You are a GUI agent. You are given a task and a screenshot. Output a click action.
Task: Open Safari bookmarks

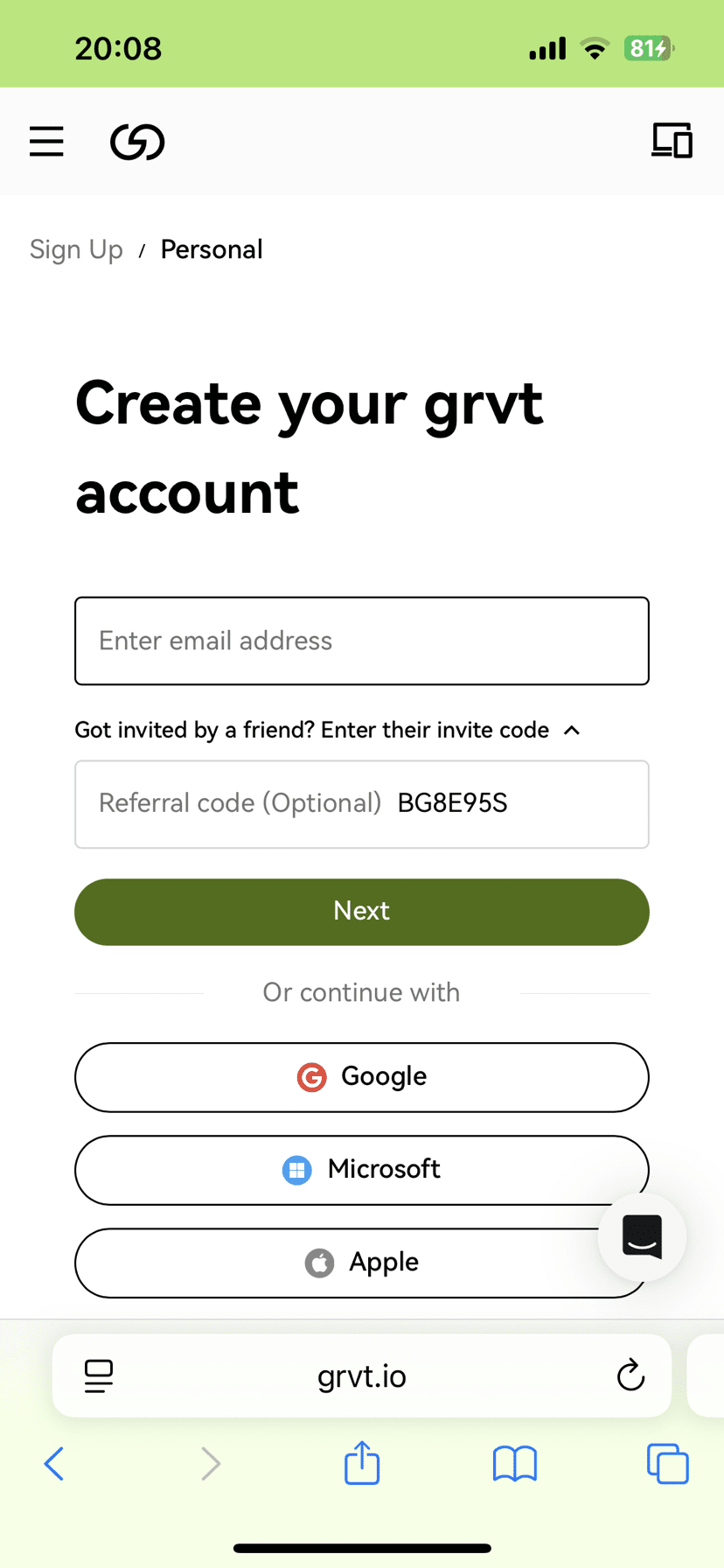click(x=514, y=1463)
